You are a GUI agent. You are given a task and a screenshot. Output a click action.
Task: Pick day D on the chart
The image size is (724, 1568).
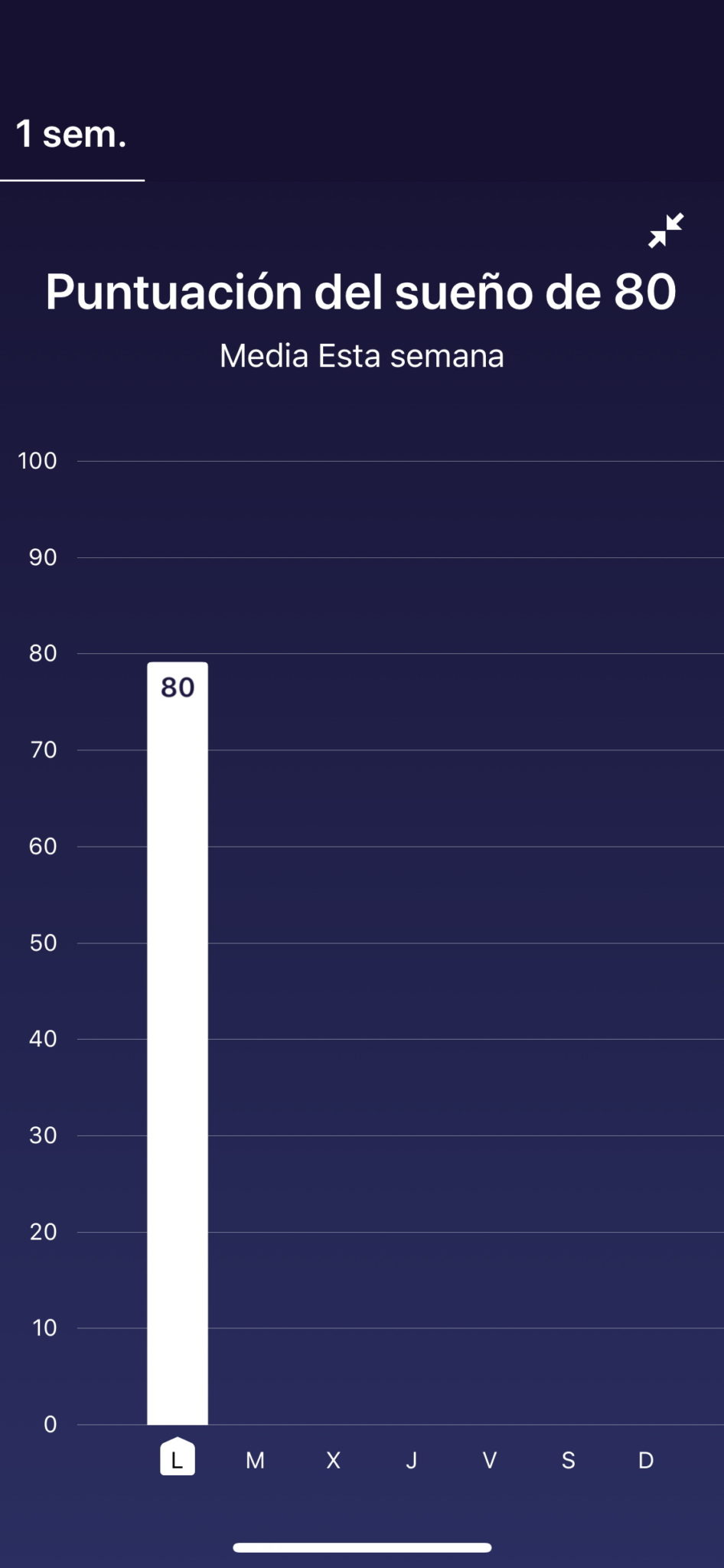[646, 1461]
